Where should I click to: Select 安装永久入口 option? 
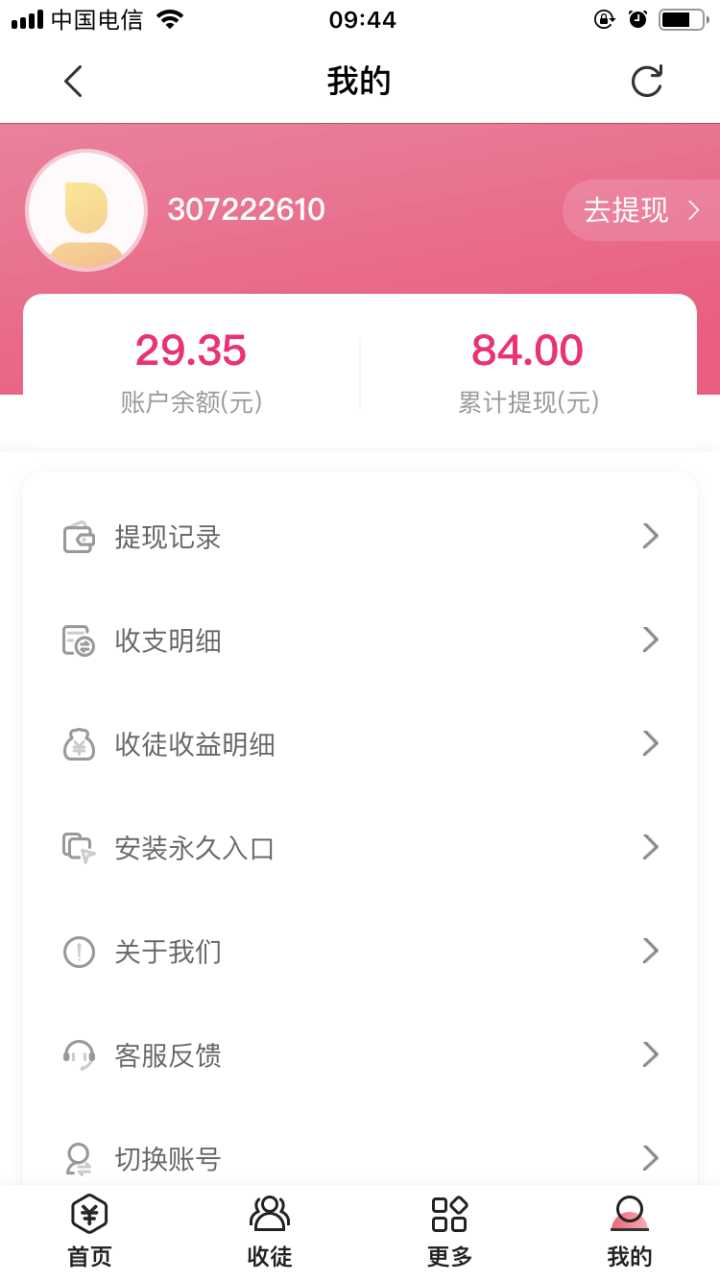click(x=360, y=849)
